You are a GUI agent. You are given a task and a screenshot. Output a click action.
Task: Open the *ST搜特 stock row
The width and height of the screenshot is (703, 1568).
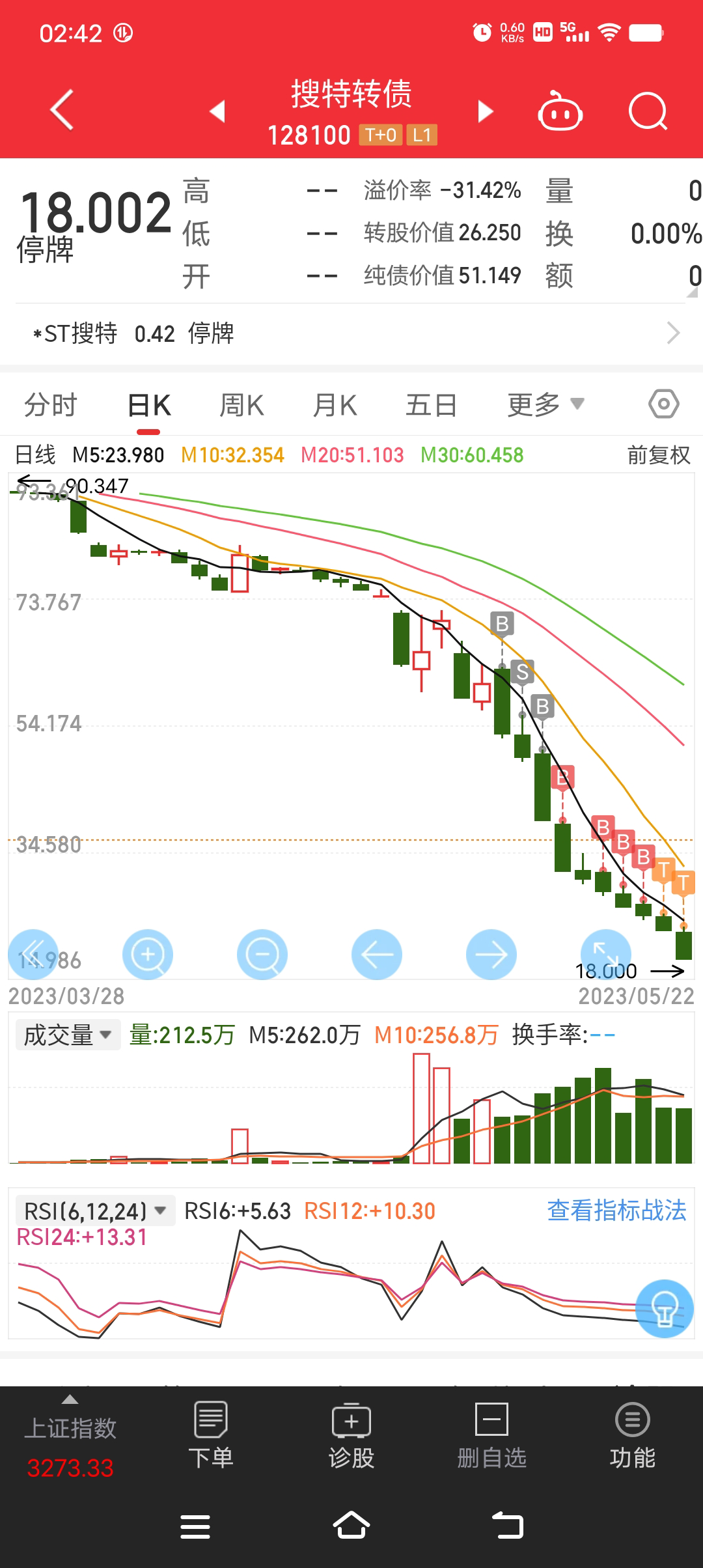tap(351, 333)
